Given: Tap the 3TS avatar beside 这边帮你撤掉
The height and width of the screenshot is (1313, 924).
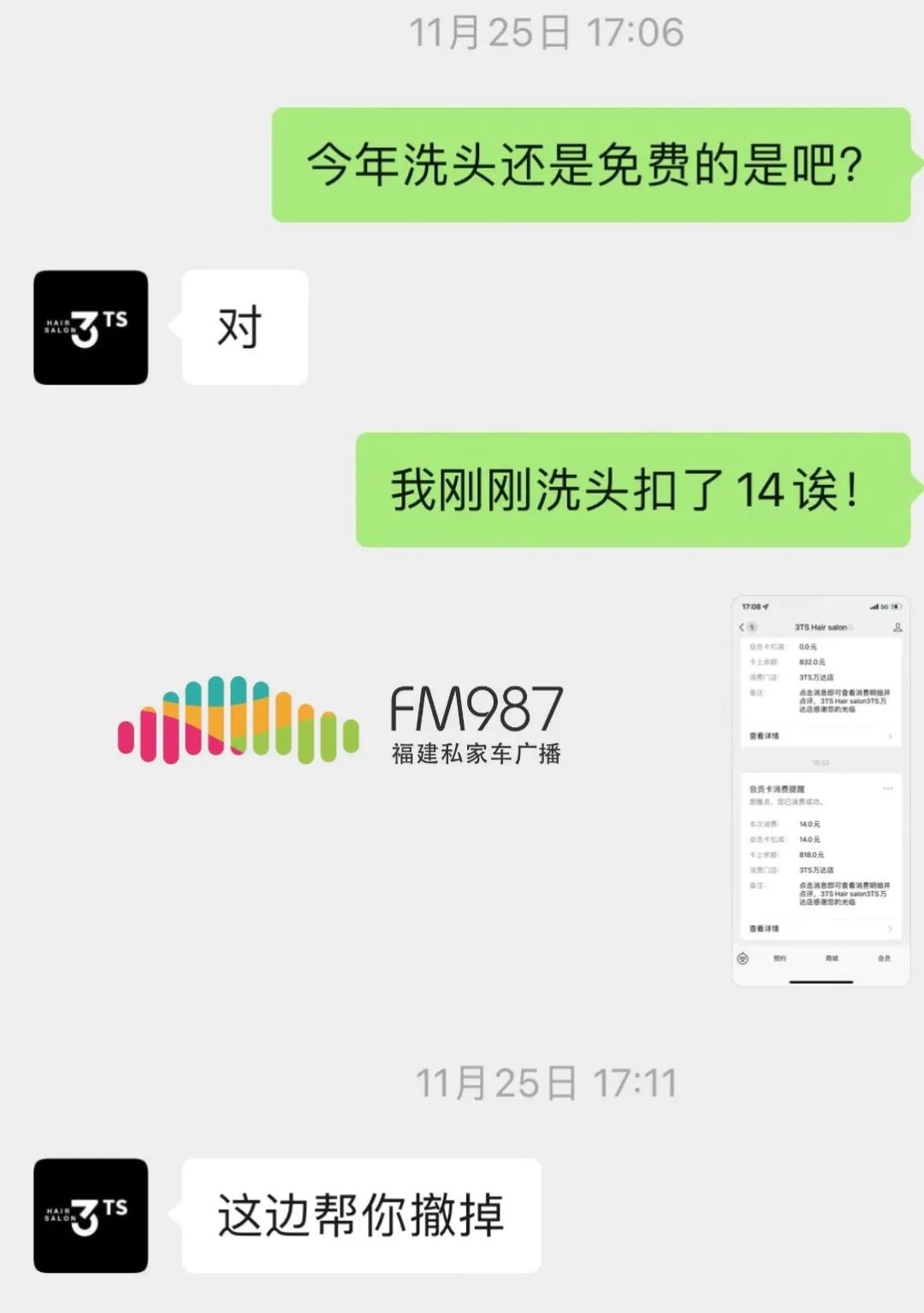Looking at the screenshot, I should pyautogui.click(x=91, y=1215).
